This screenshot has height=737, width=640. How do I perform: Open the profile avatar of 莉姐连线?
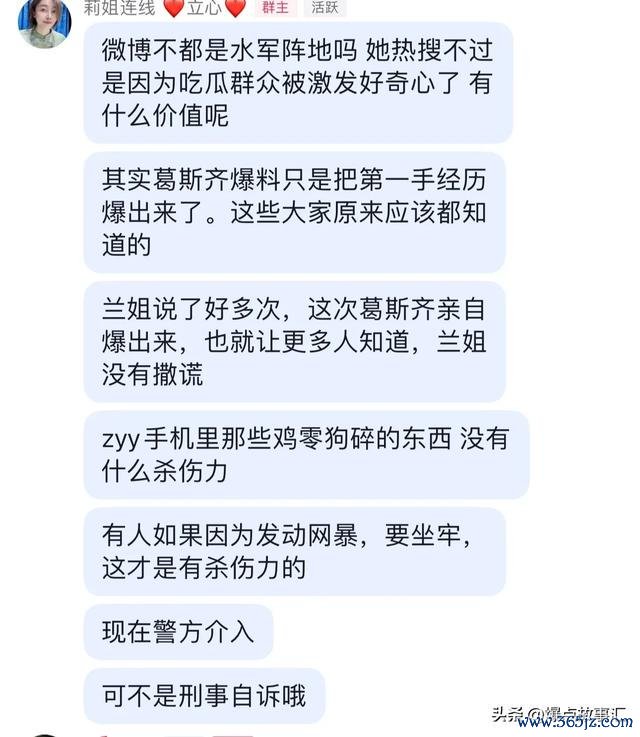(44, 22)
